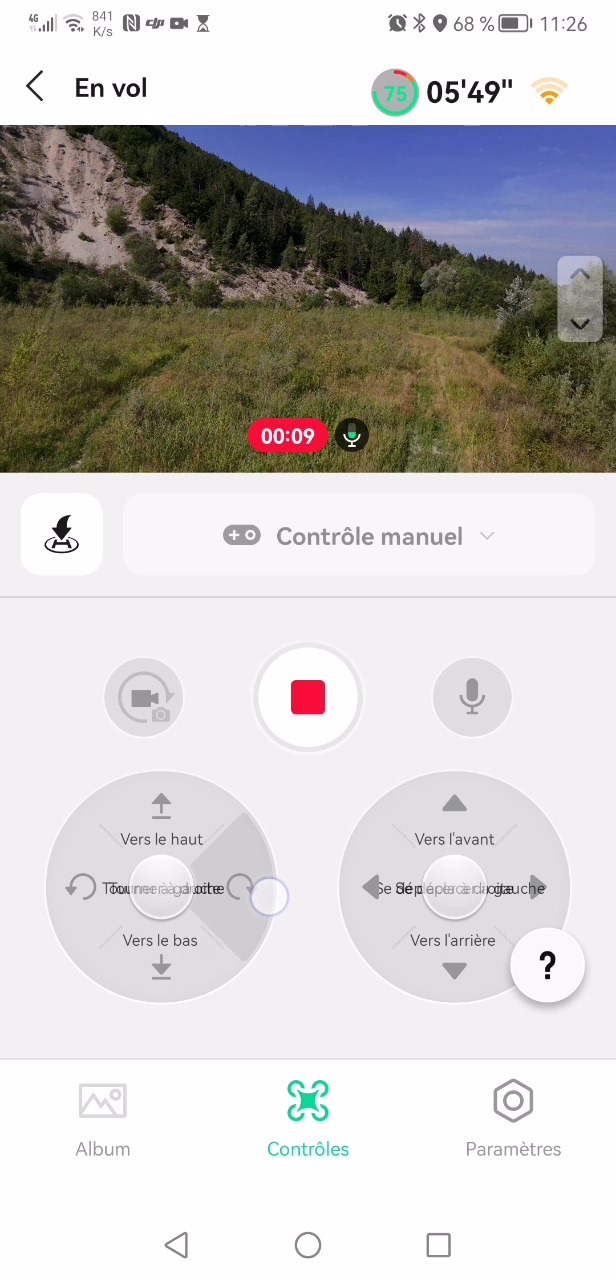This screenshot has height=1280, width=616.
Task: Stop the video recording
Action: tap(308, 697)
